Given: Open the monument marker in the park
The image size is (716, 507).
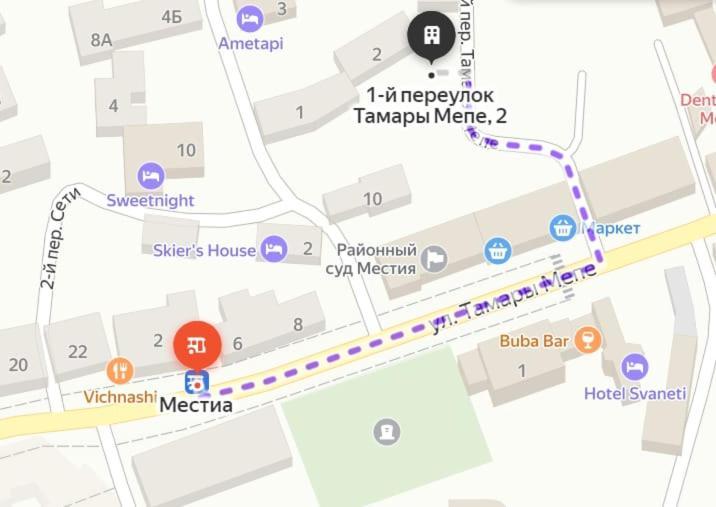Looking at the screenshot, I should coord(386,432).
